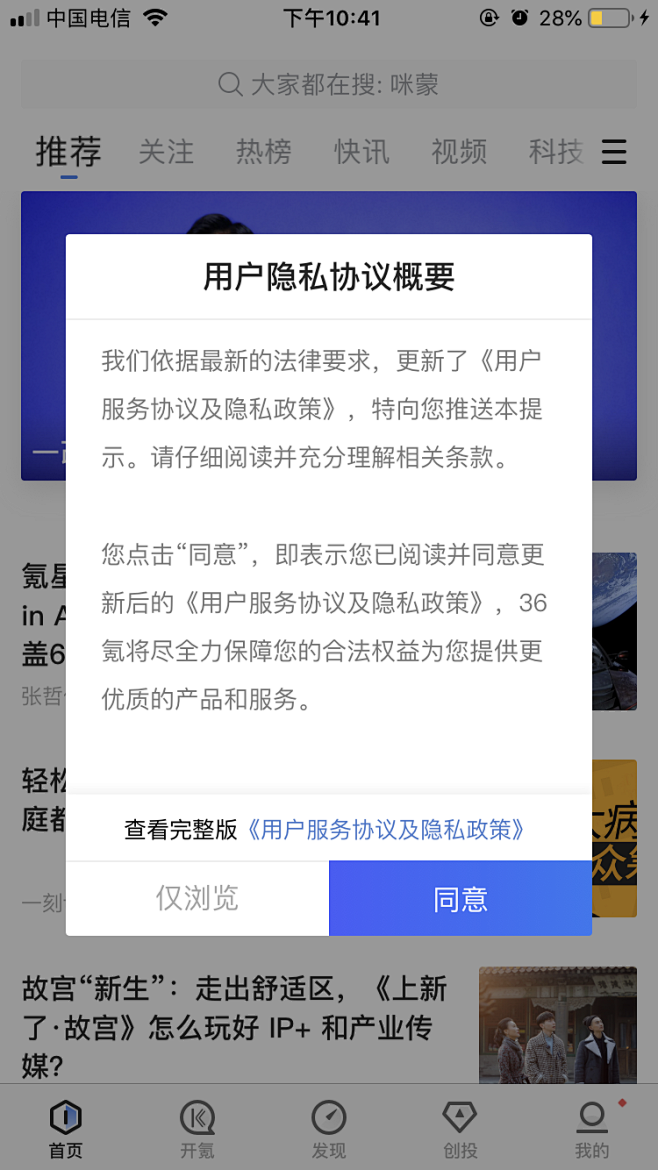Choose 仅浏览 to browse only
Image resolution: width=658 pixels, height=1170 pixels.
(x=197, y=898)
